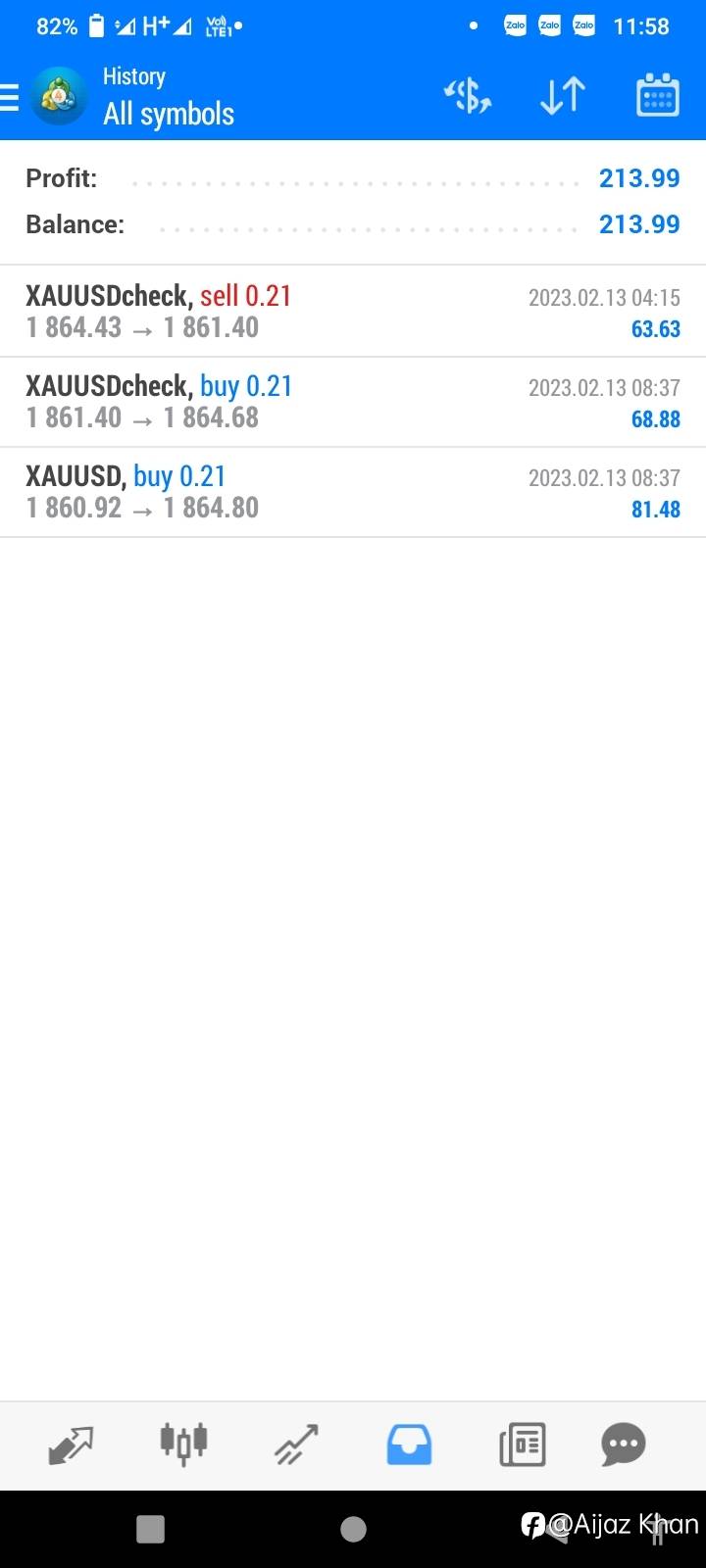Open the XAUUSDcheck buy 0.21 trade
Screen dimensions: 706x1568
pos(353,402)
